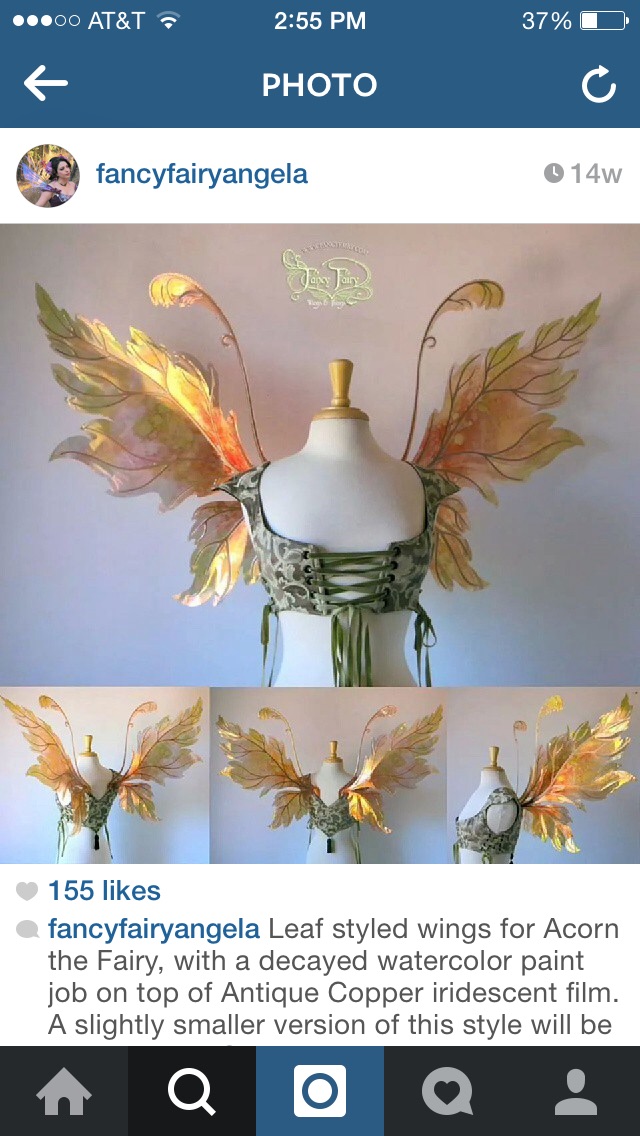This screenshot has height=1136, width=640.
Task: Tap fancyfairyangela's name in the caption
Action: coord(154,930)
